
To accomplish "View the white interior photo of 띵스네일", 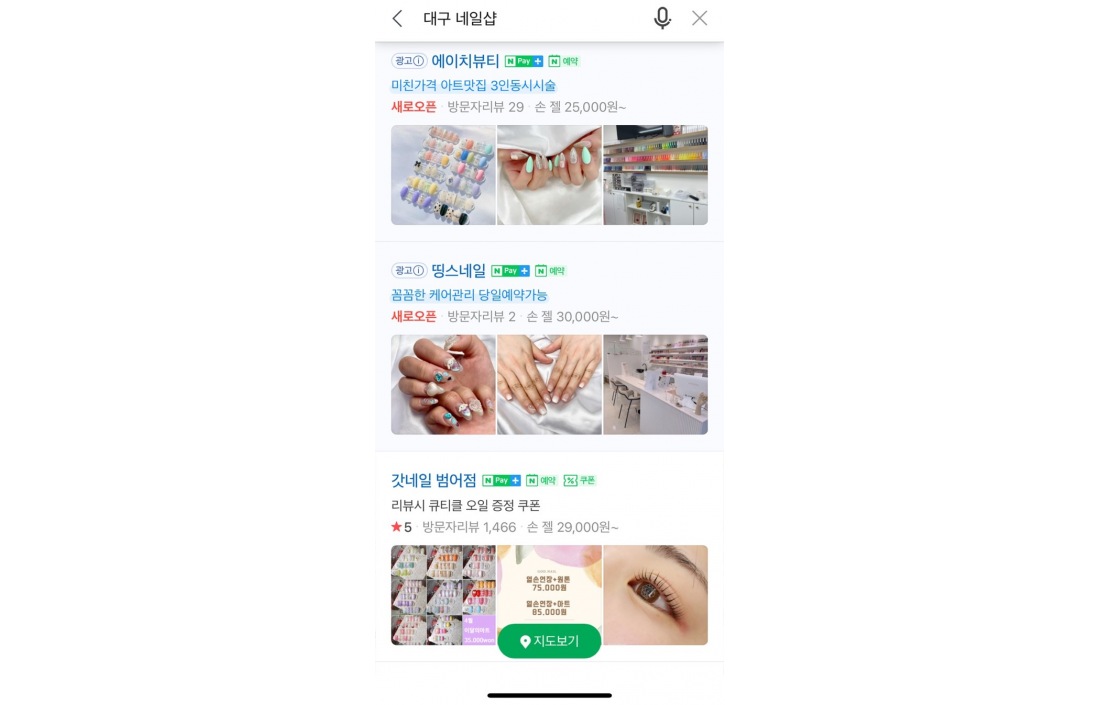I will 655,385.
